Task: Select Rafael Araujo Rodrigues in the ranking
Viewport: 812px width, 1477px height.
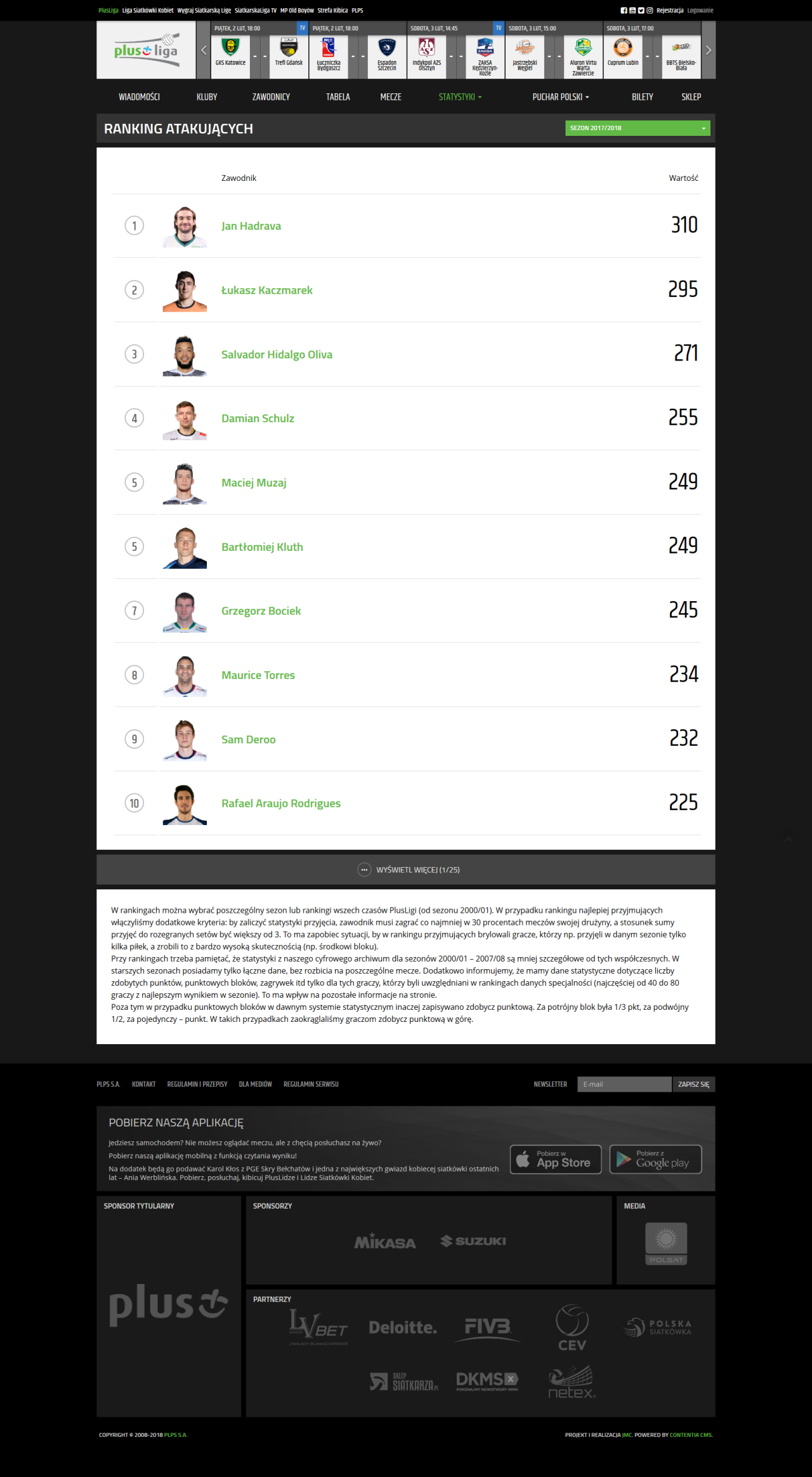Action: pos(281,804)
